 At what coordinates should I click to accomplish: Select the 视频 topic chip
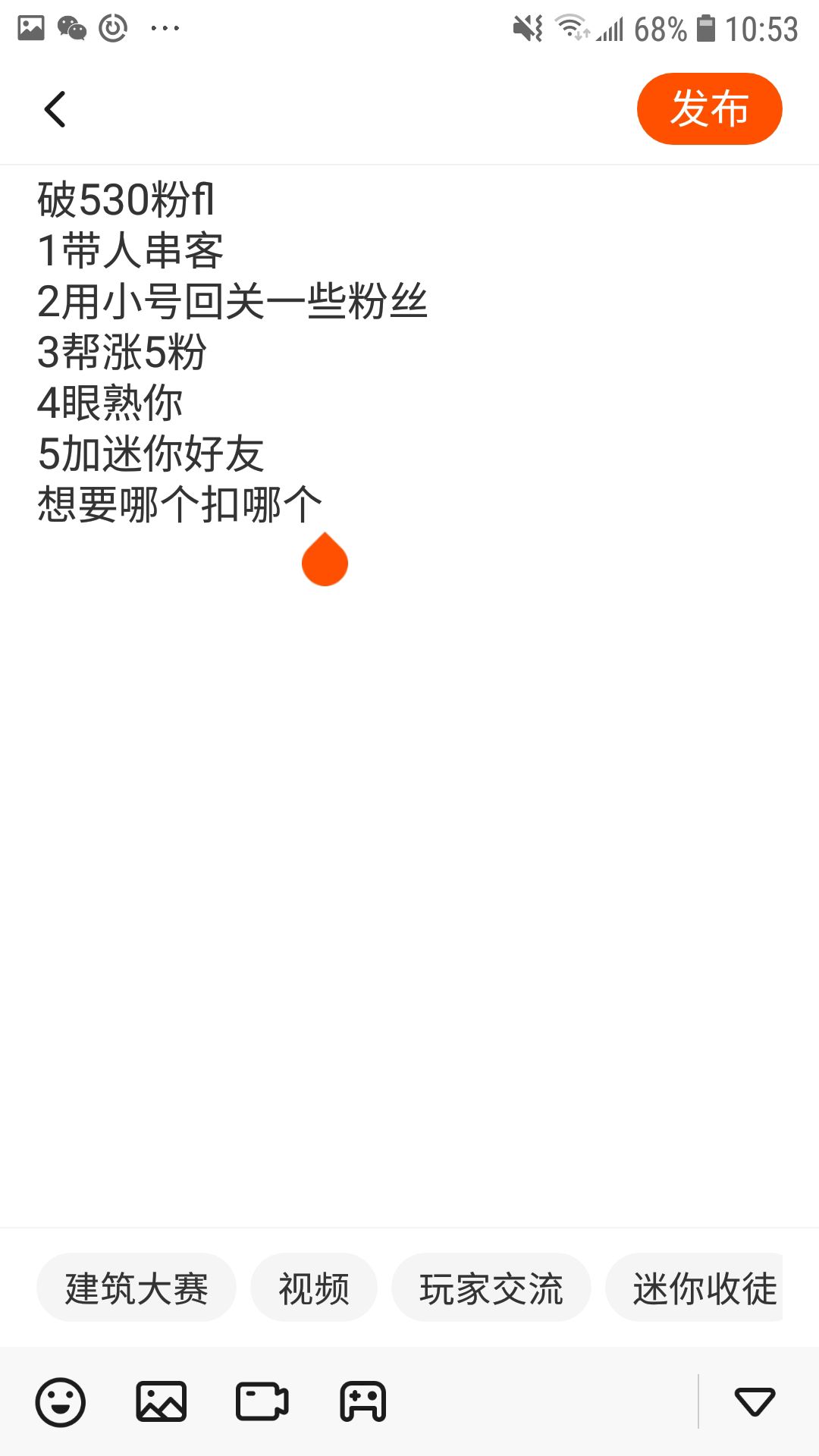click(x=314, y=1288)
